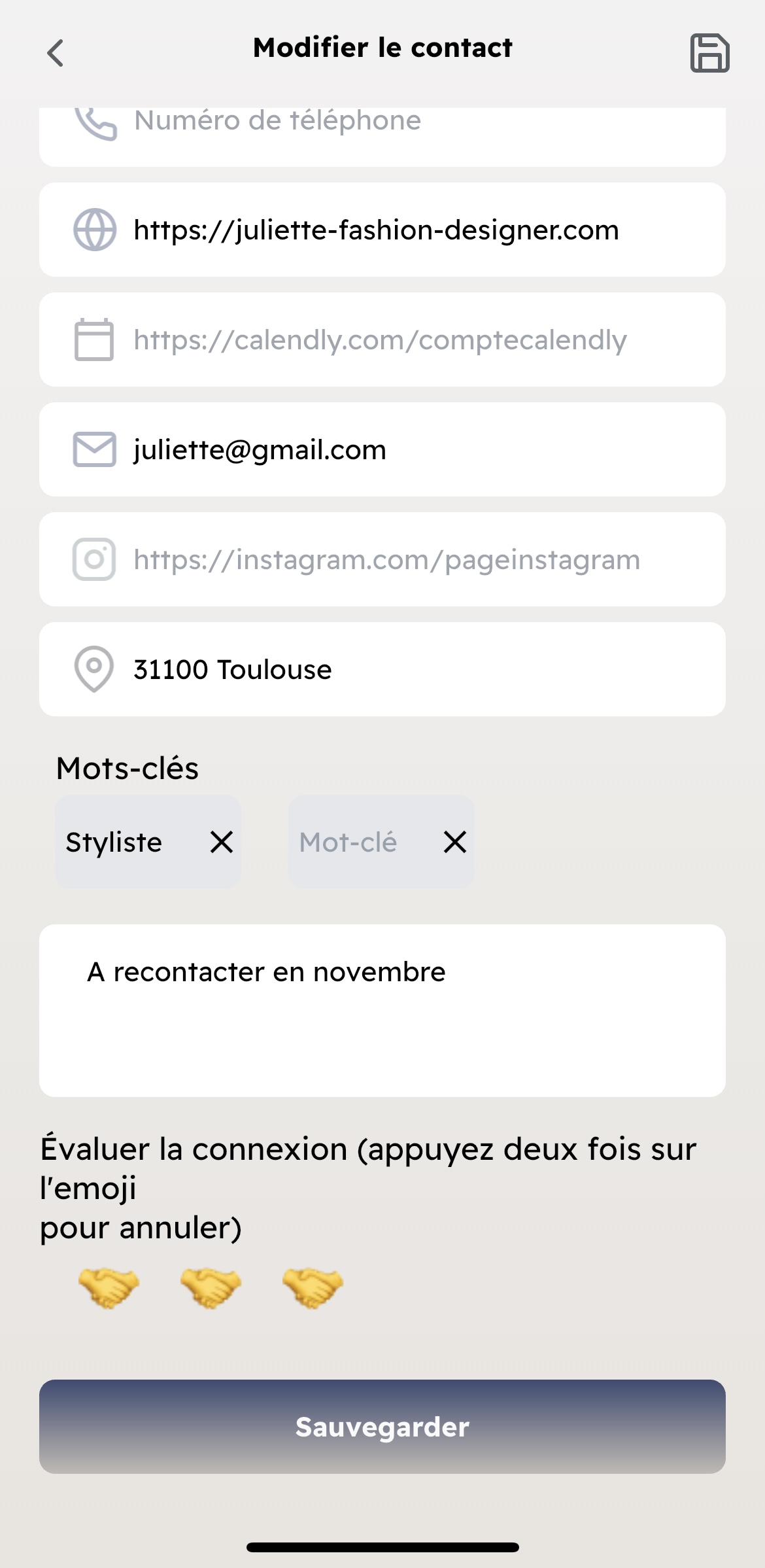Tap the save disk icon
This screenshot has height=1568, width=765.
click(x=709, y=53)
